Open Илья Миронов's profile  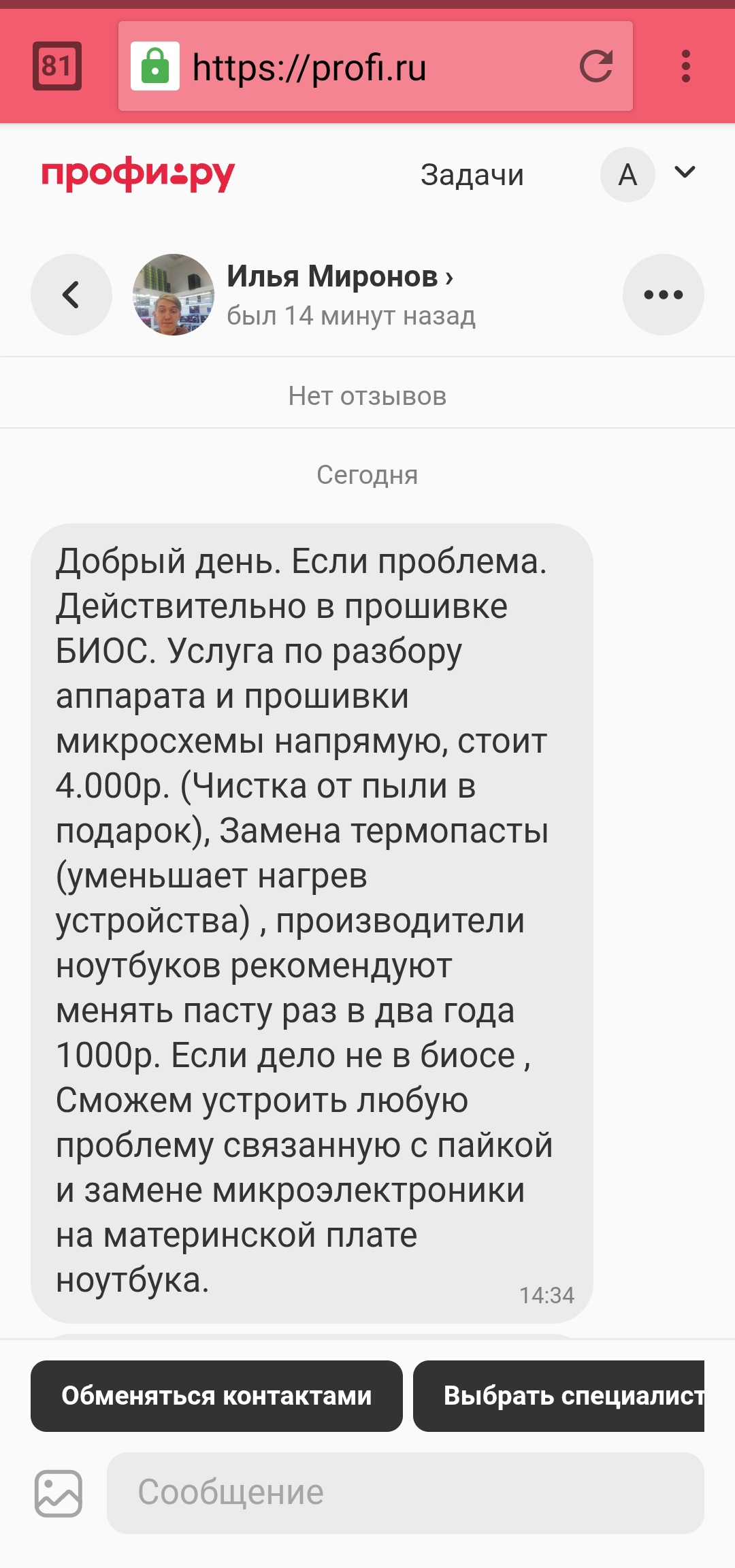(340, 276)
